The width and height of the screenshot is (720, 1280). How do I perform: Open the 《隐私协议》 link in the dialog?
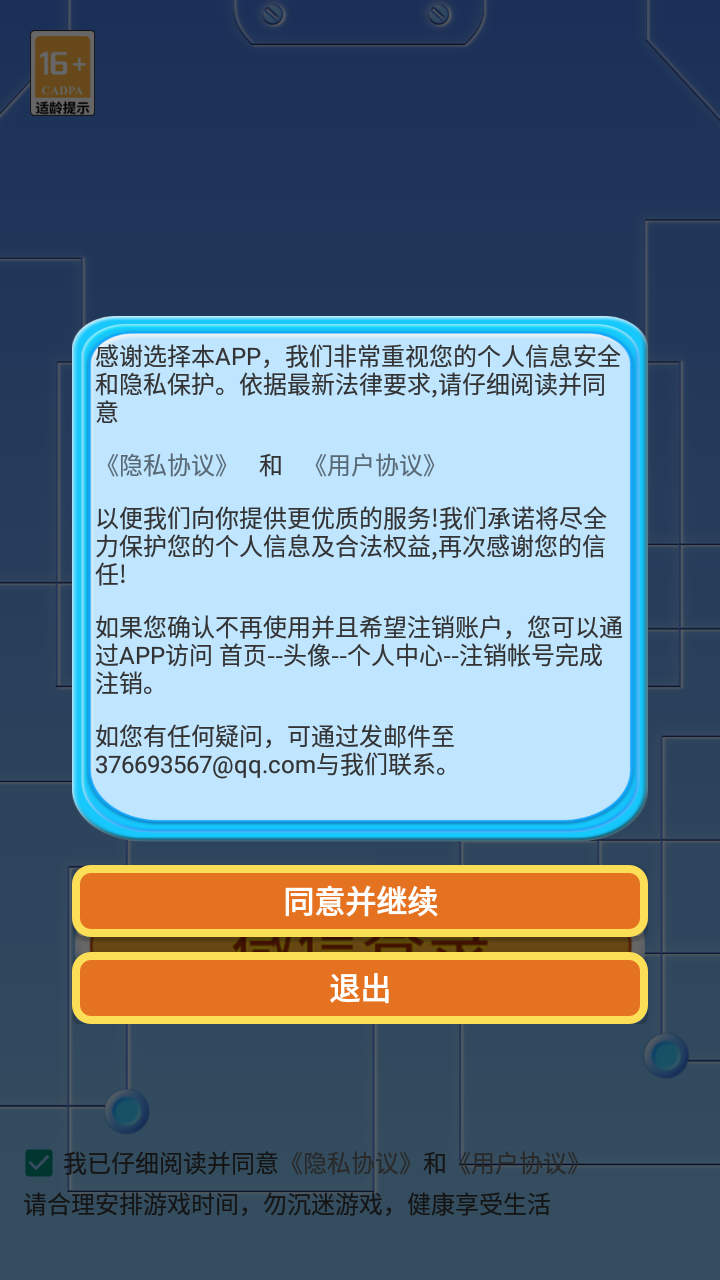pyautogui.click(x=167, y=465)
